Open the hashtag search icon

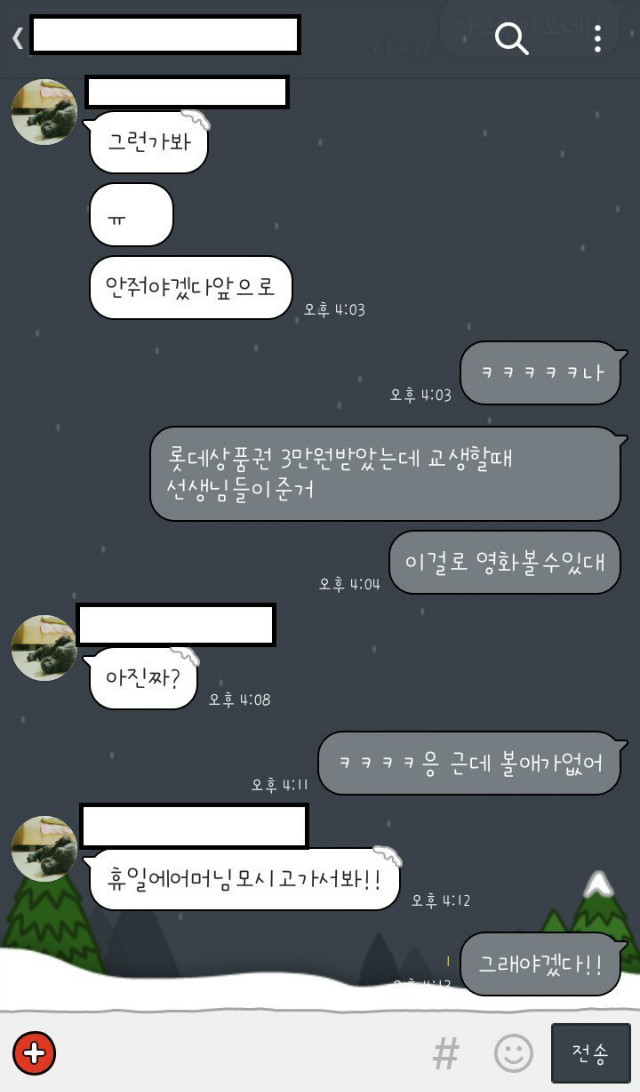tap(446, 1053)
